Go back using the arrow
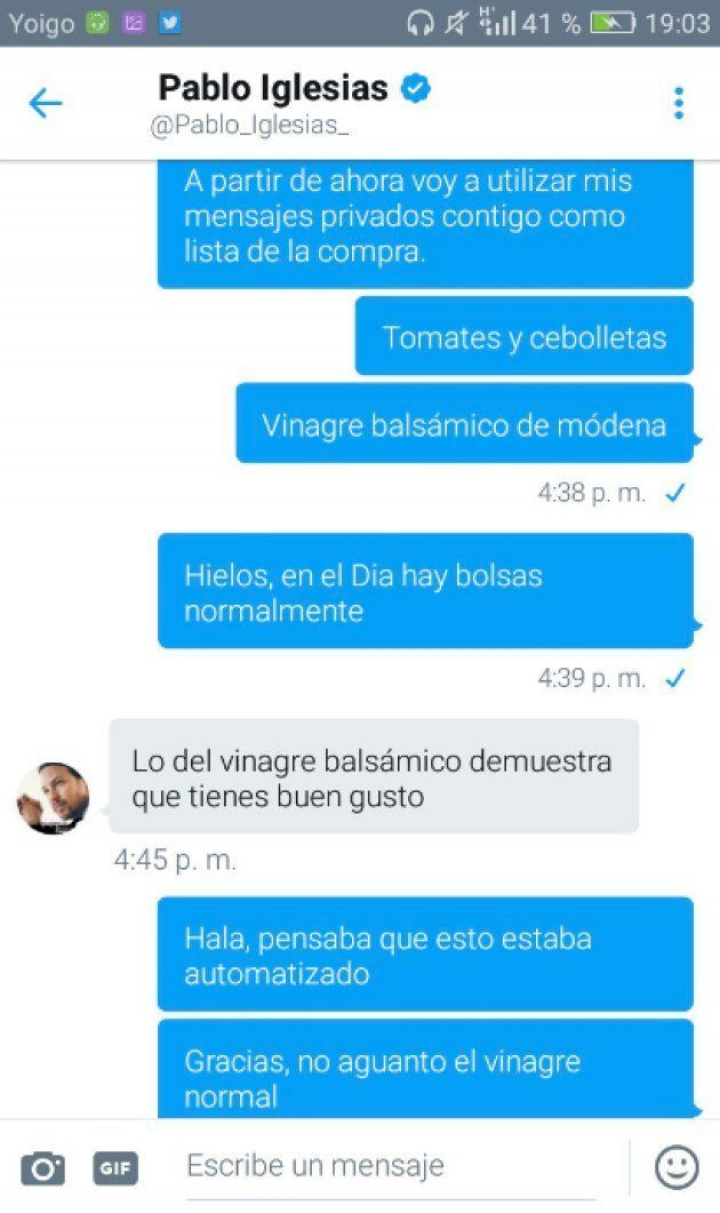 [x=45, y=102]
